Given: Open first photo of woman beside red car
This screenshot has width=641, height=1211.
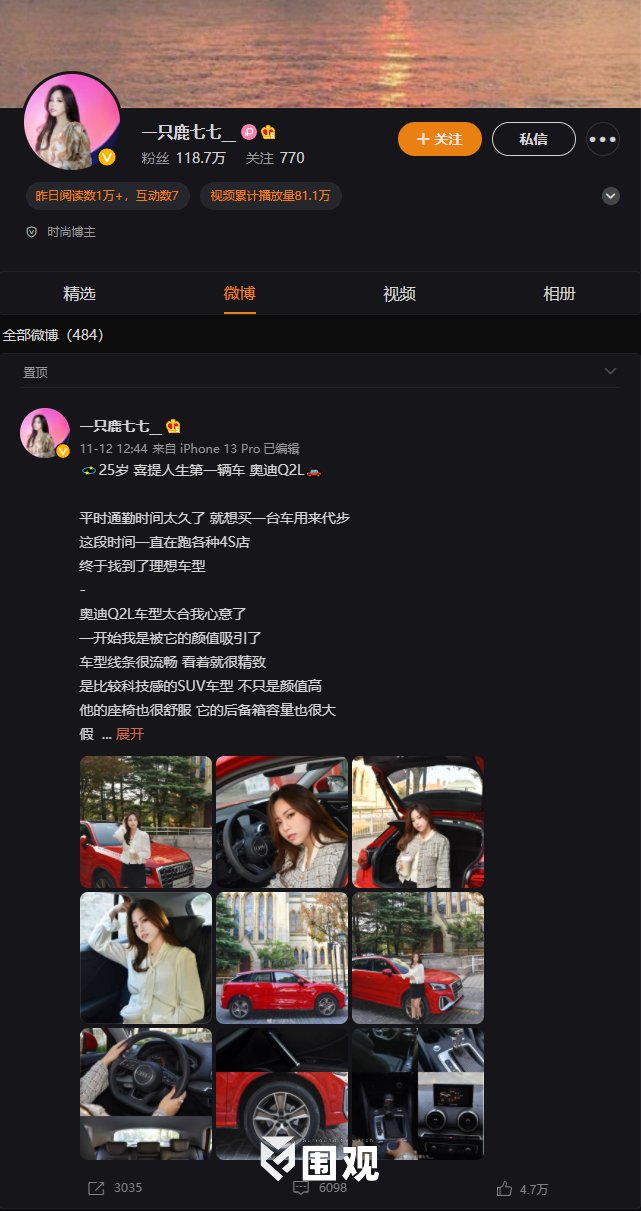Looking at the screenshot, I should click(146, 822).
